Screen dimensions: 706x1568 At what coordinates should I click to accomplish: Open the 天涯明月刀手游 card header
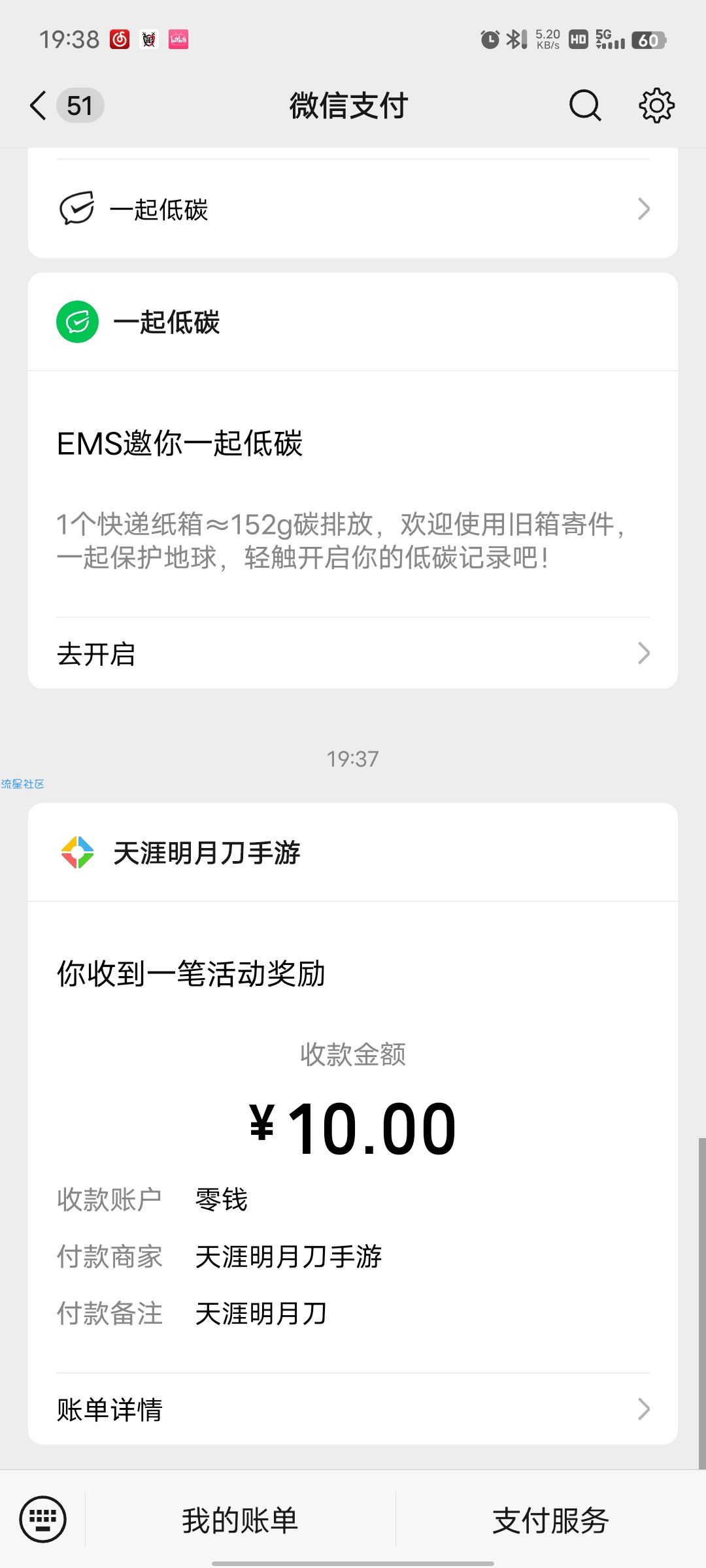(353, 853)
